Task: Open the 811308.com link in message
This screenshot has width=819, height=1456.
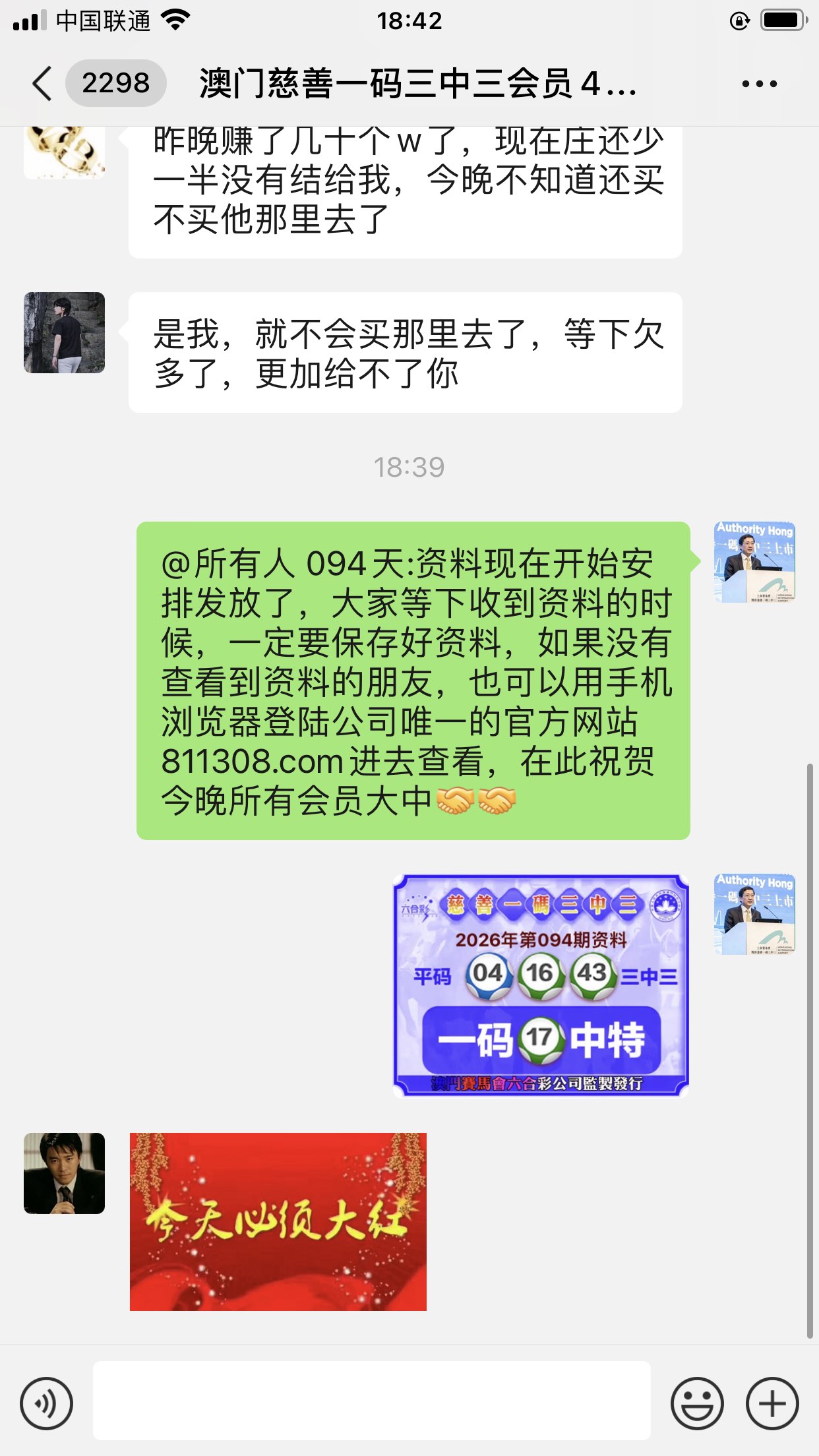Action: pos(252,762)
